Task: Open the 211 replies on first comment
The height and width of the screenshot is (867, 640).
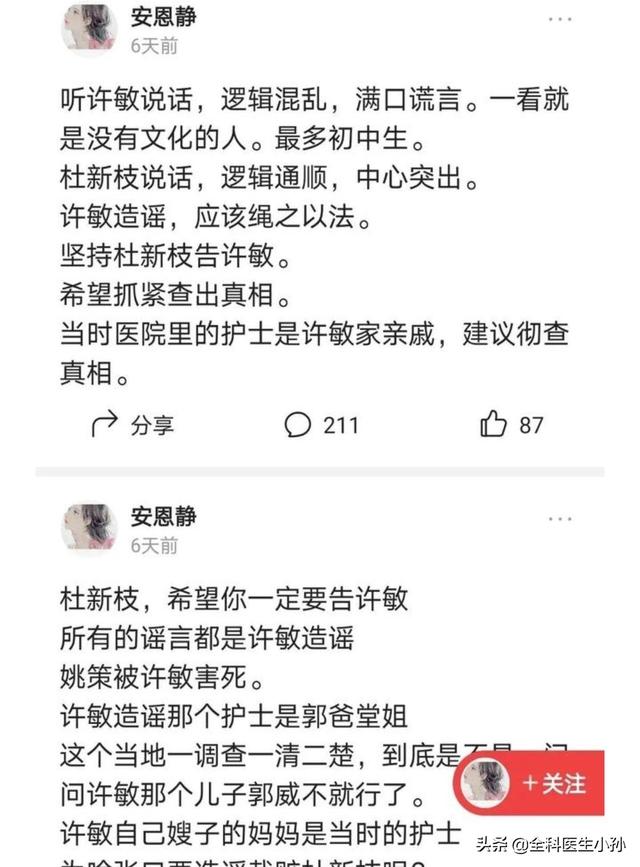Action: pos(321,425)
